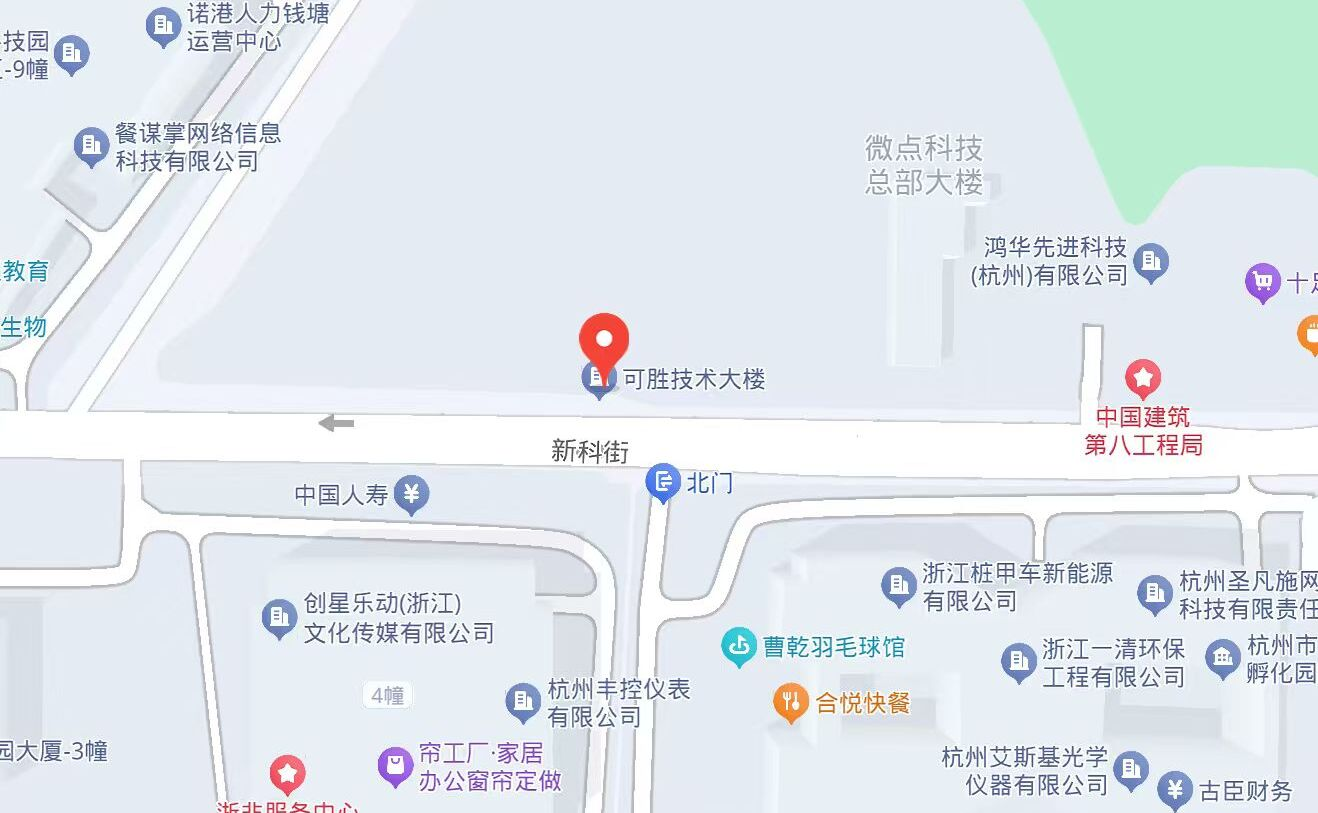
Task: Tap the red location pin
Action: [x=604, y=340]
